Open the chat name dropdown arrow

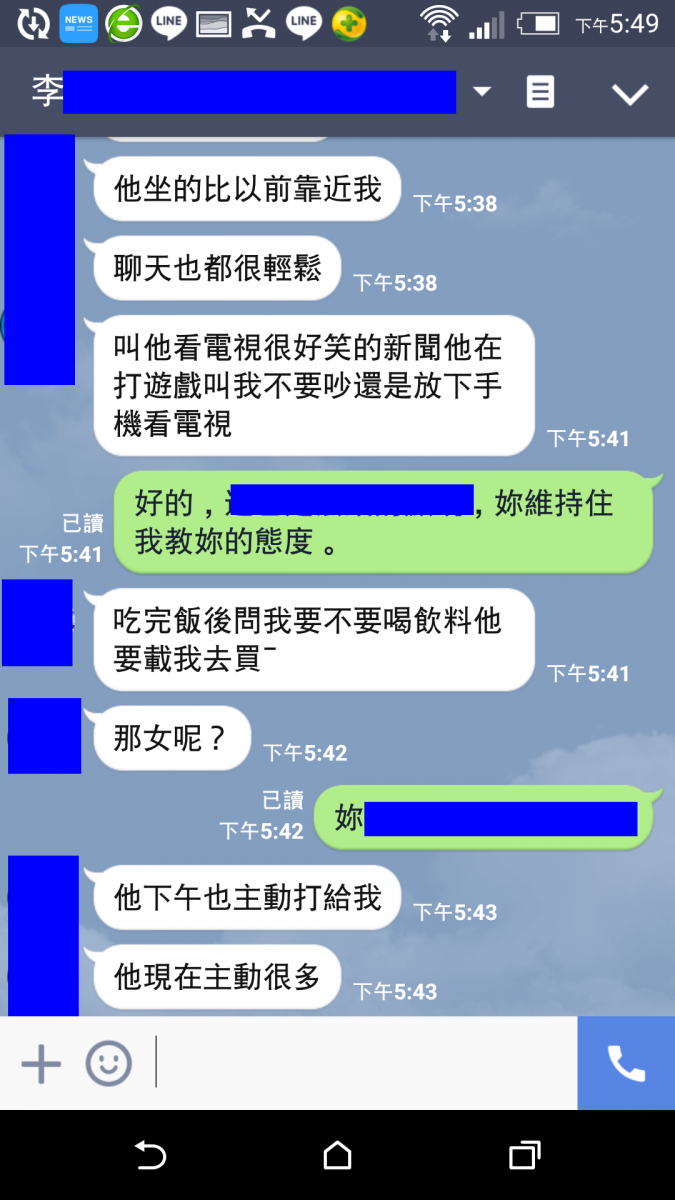(482, 92)
